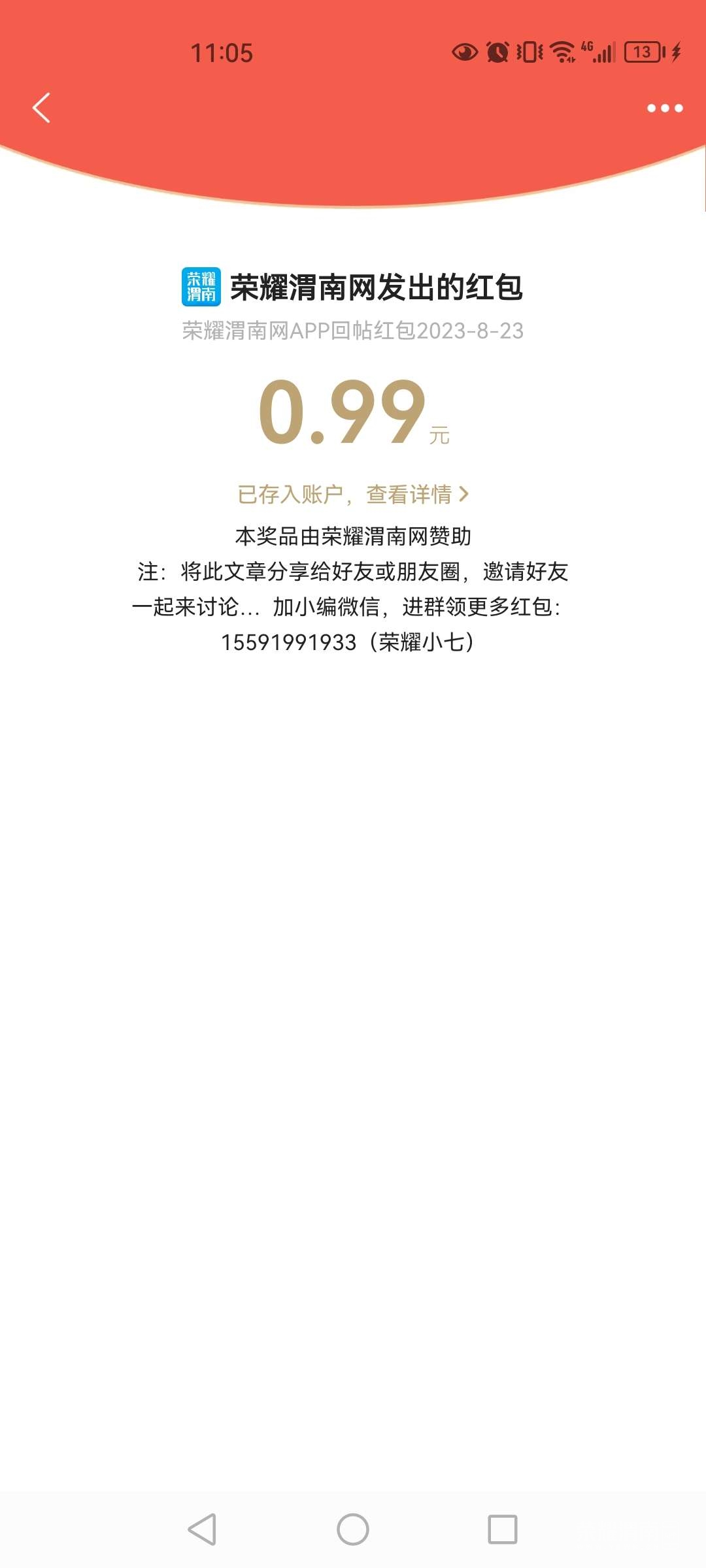The image size is (706, 1568).
Task: Open the three-dot overflow menu
Action: point(665,108)
